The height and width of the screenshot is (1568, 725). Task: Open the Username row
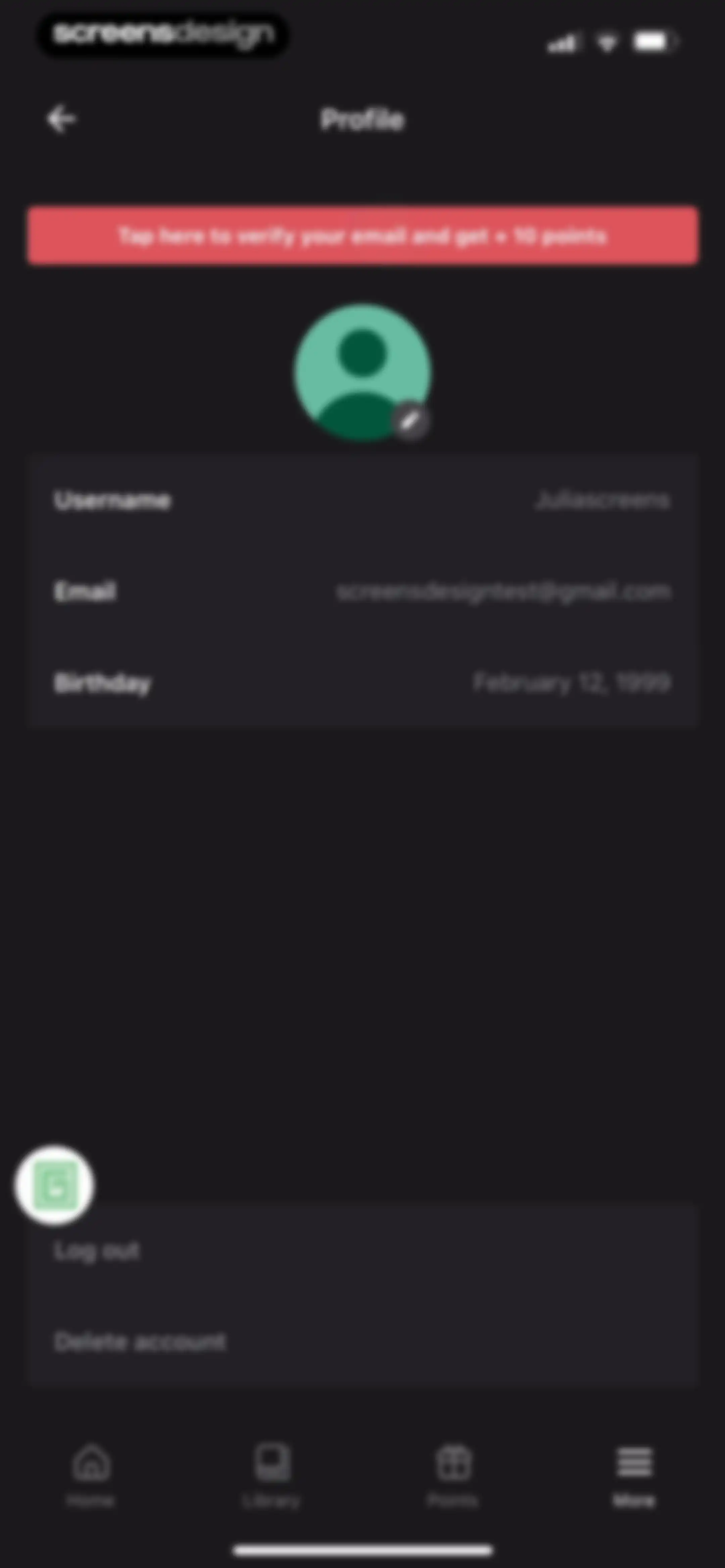pyautogui.click(x=363, y=500)
